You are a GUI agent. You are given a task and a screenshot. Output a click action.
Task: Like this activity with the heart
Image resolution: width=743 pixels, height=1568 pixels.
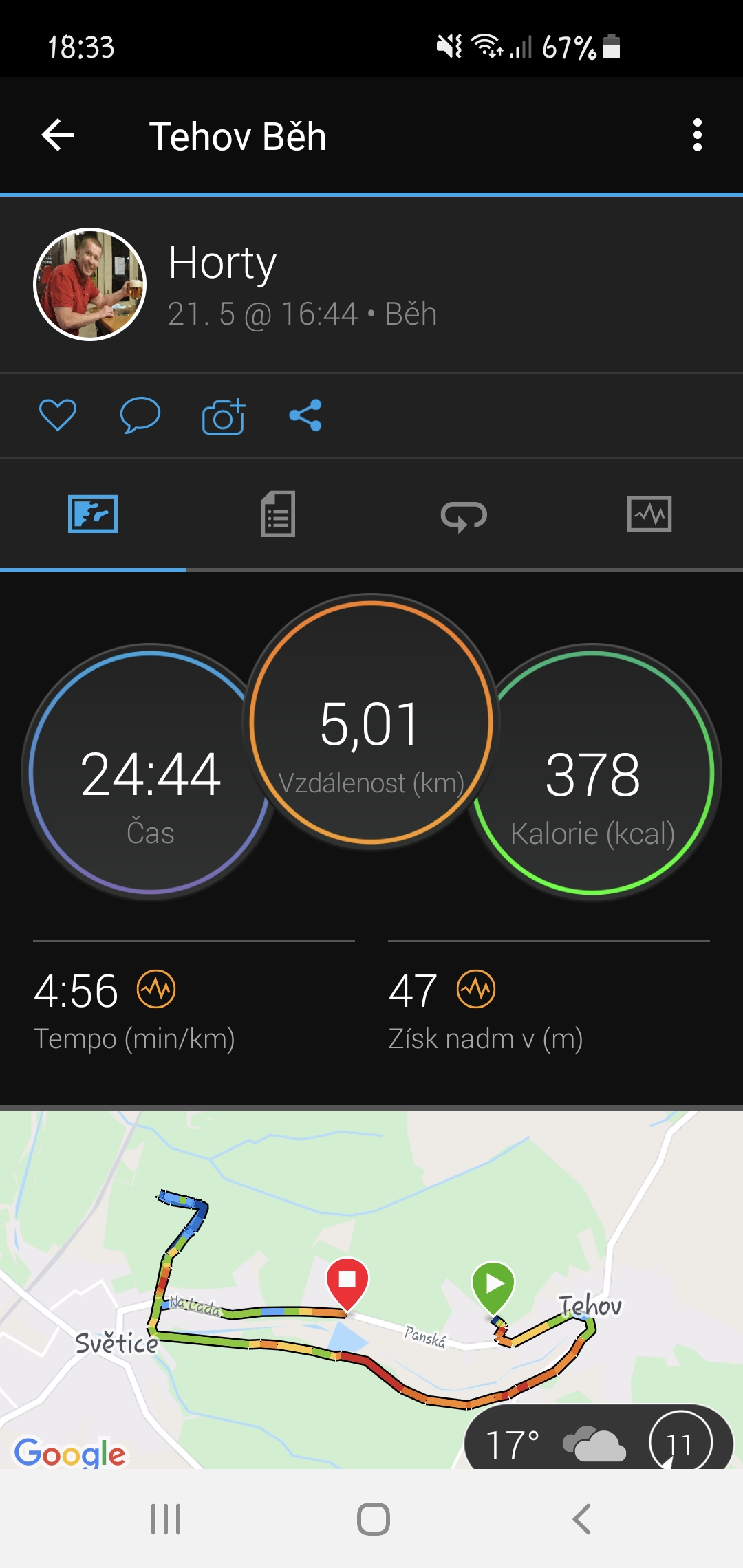pyautogui.click(x=58, y=415)
